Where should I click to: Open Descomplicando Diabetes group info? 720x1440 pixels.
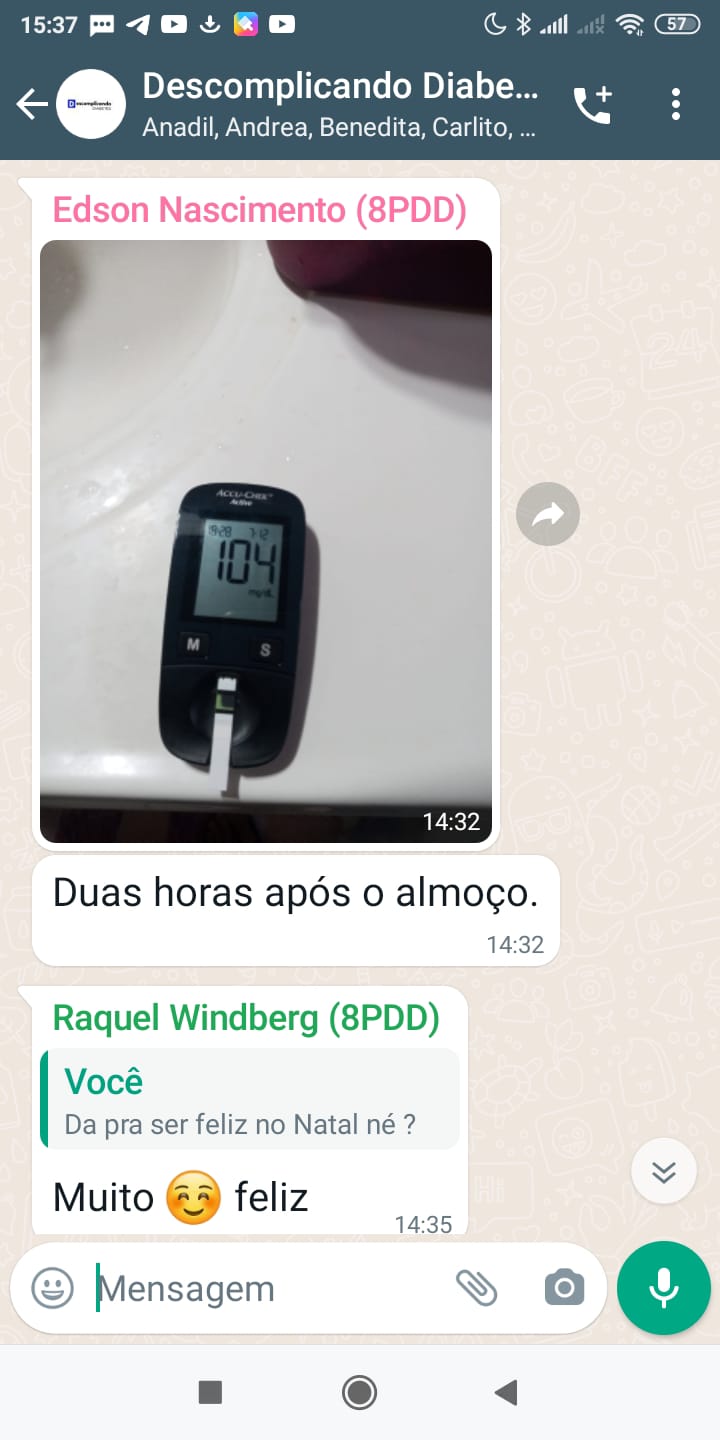tap(340, 104)
